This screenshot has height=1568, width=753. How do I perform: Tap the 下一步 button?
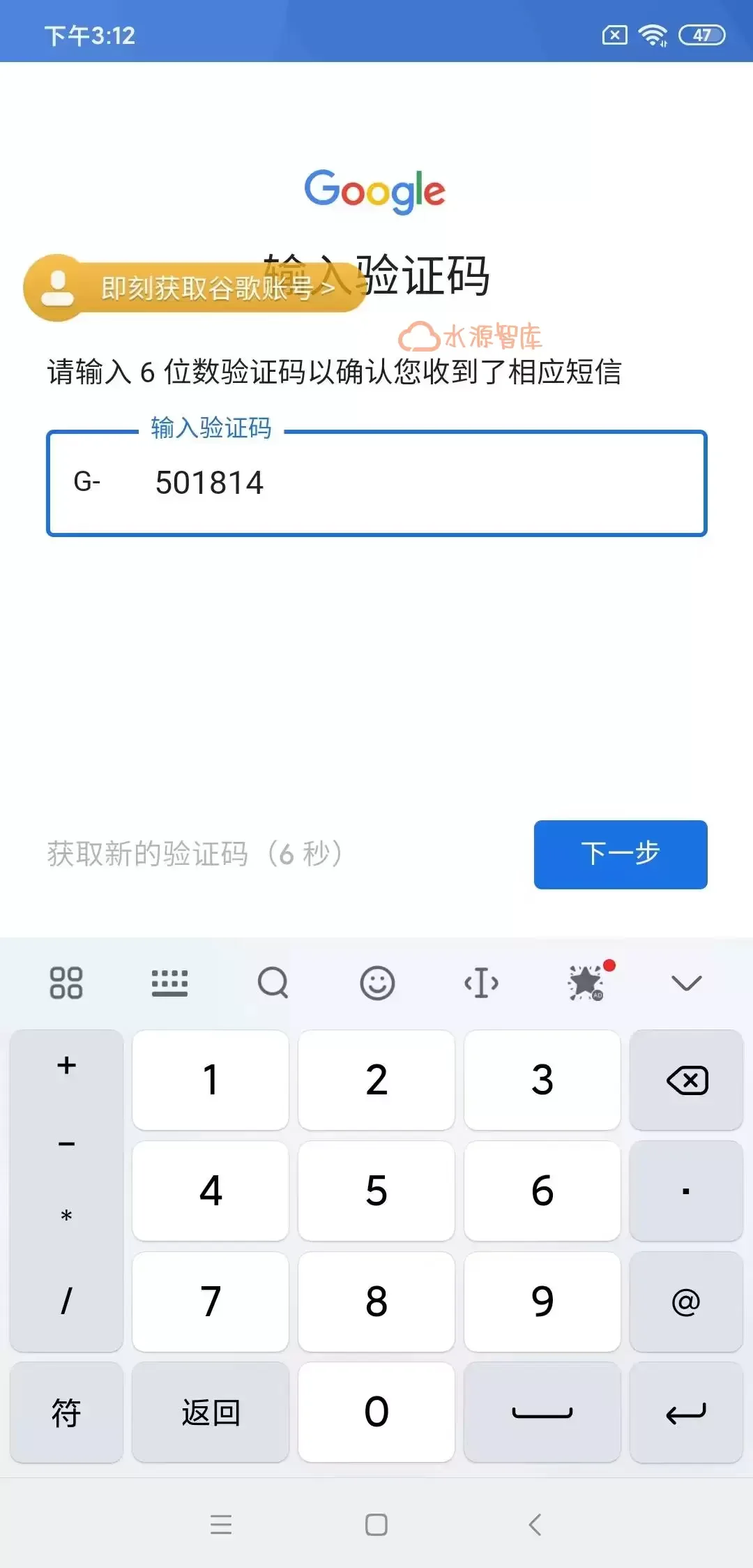click(x=620, y=854)
